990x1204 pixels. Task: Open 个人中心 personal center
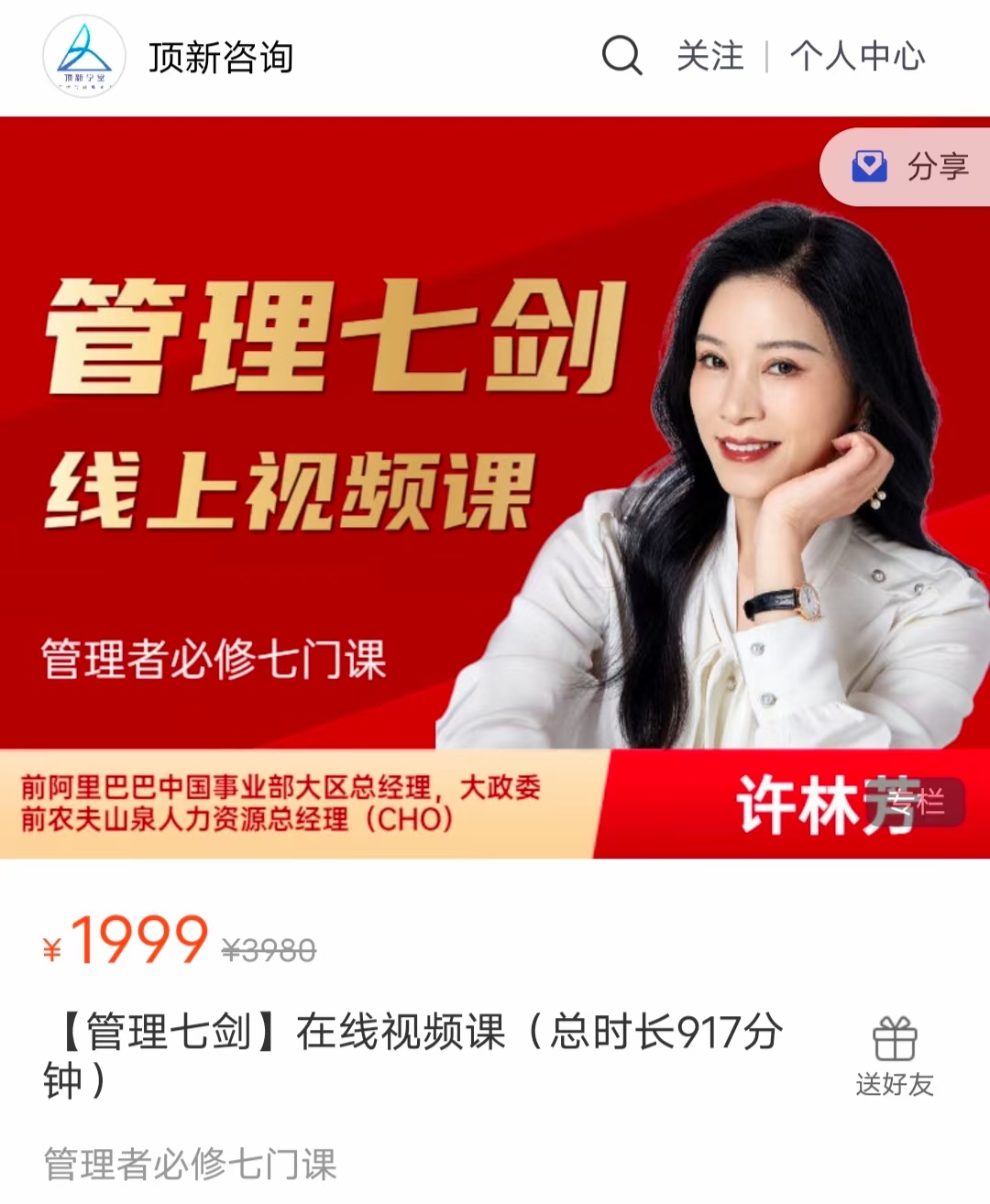point(857,56)
